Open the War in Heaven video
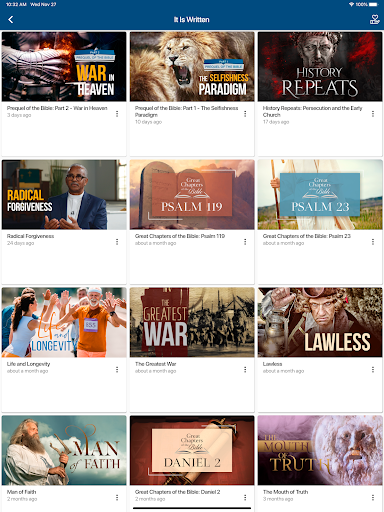Image resolution: width=384 pixels, height=512 pixels. [x=64, y=67]
